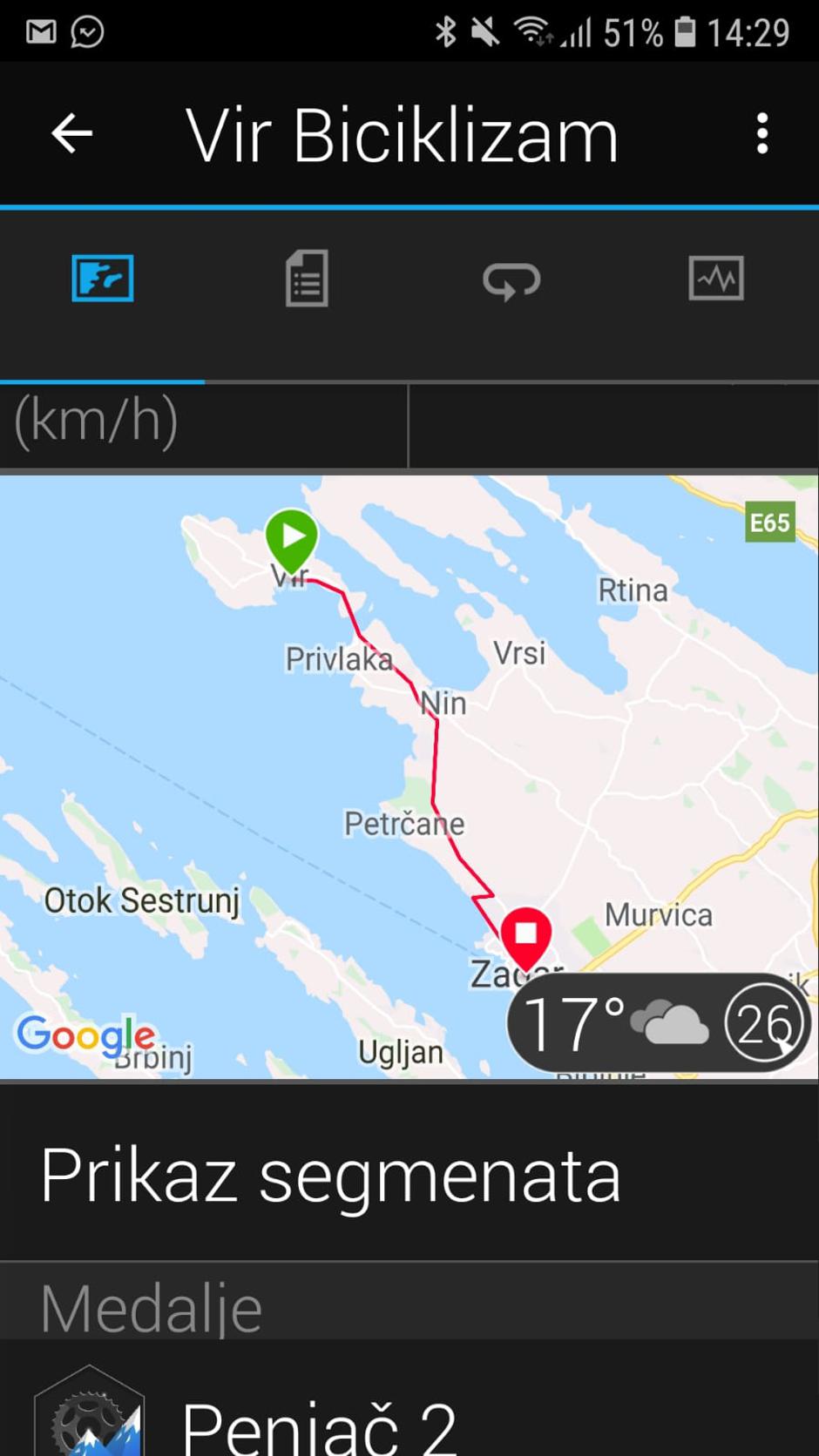
Task: Go back from Vir Biciklizam activity
Action: coord(71,134)
